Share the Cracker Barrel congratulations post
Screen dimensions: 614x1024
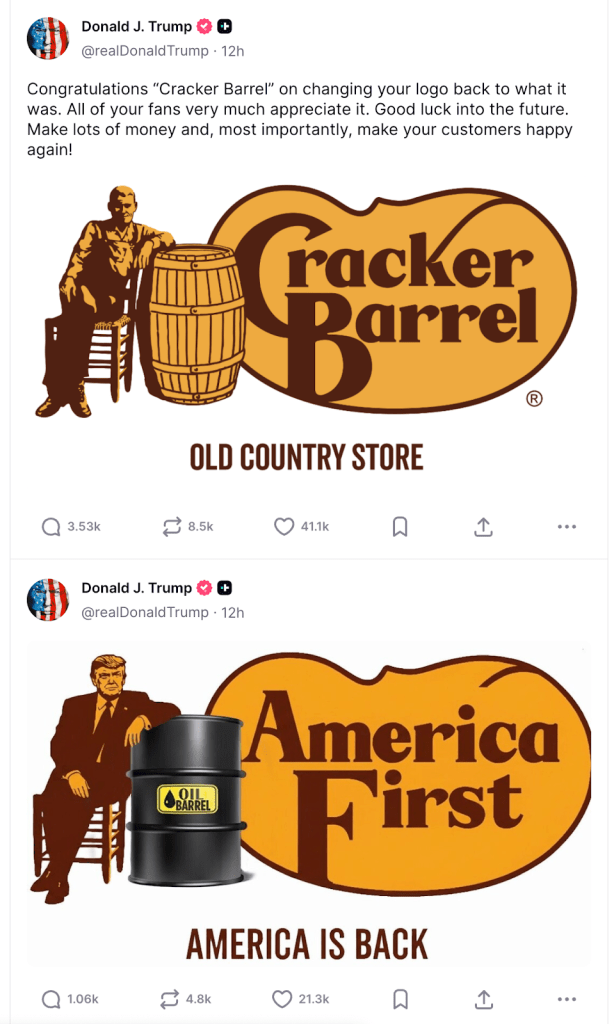[483, 526]
